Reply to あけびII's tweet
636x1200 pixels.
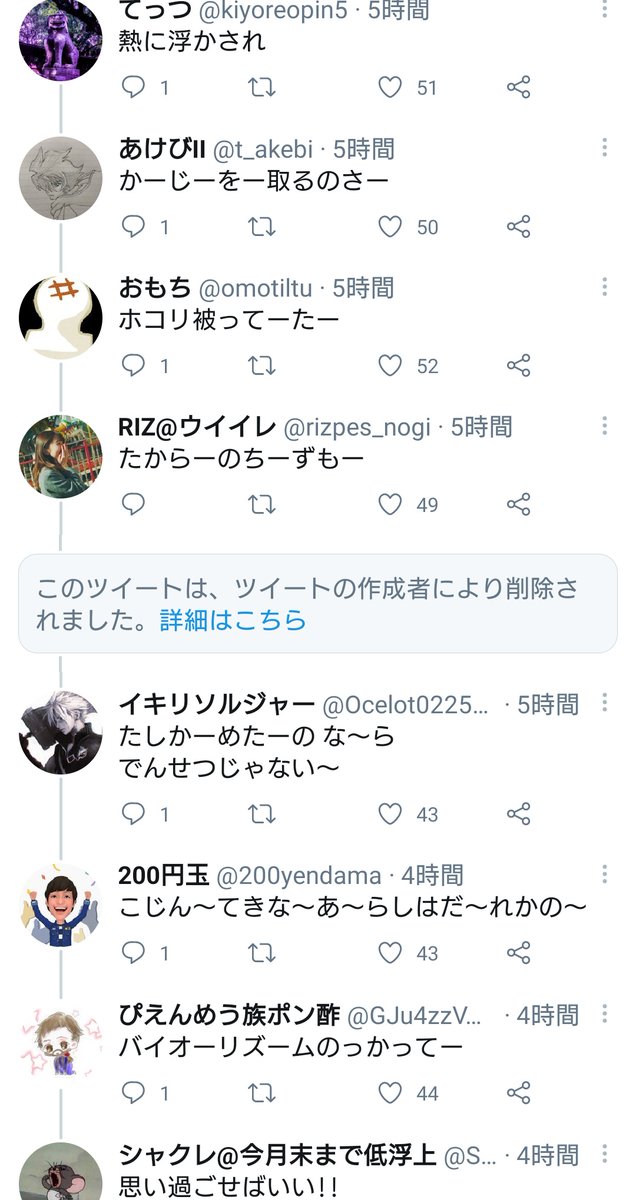[133, 227]
